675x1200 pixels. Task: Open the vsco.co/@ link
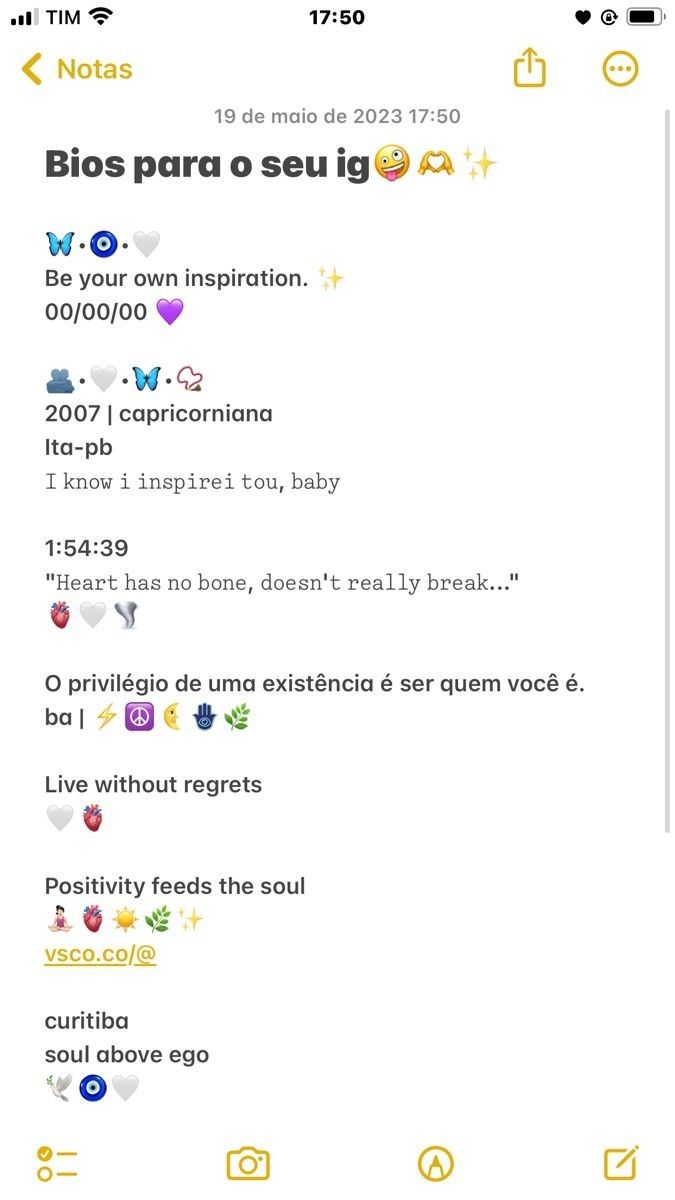[x=101, y=954]
